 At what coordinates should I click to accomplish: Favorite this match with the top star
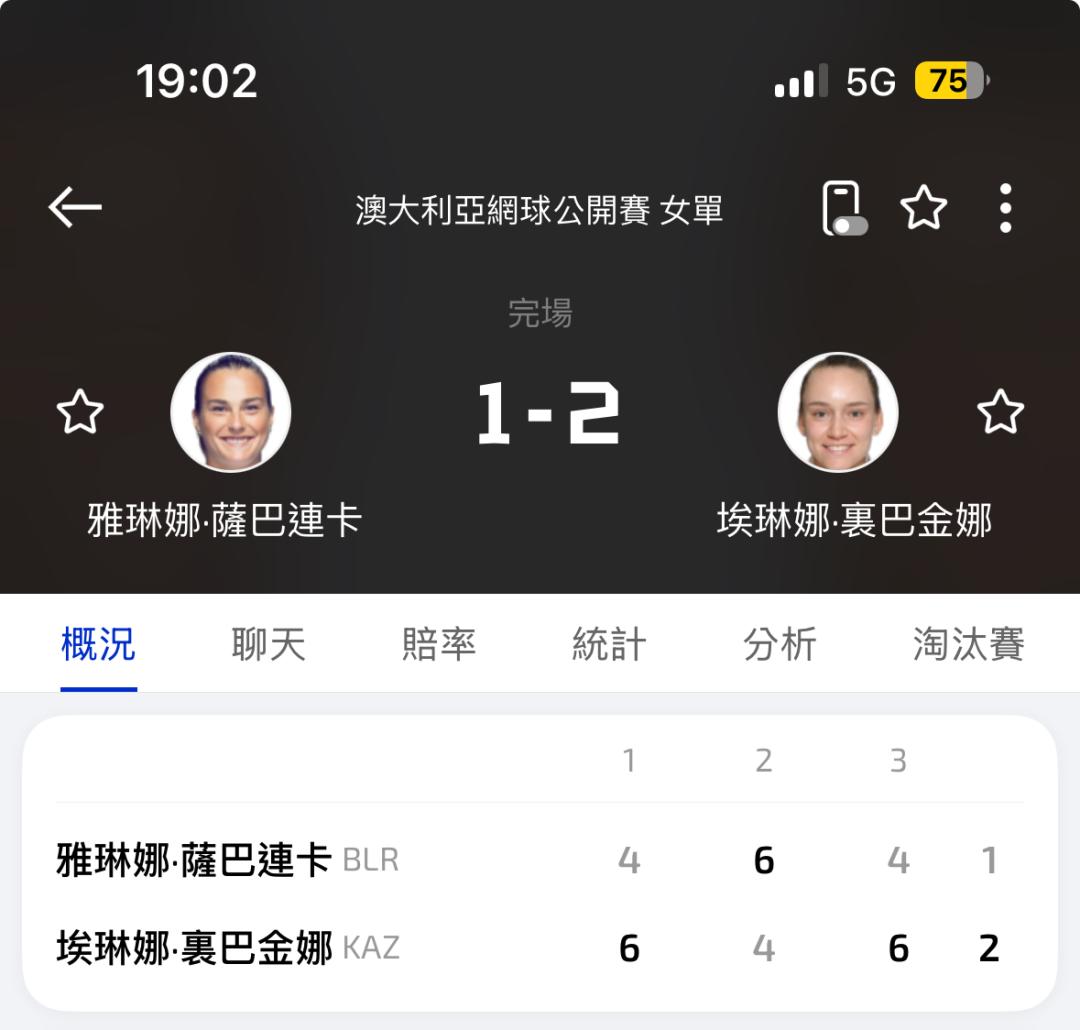(x=923, y=208)
